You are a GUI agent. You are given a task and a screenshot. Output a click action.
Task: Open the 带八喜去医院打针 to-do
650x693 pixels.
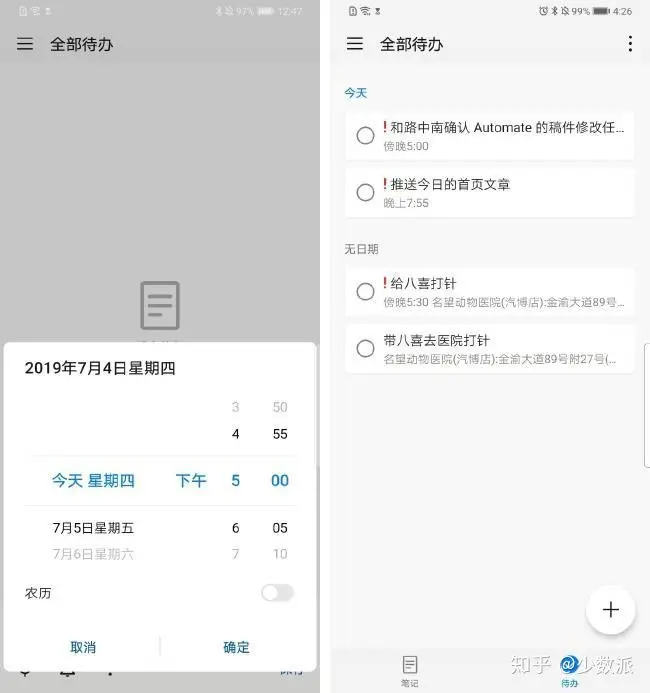[x=500, y=348]
